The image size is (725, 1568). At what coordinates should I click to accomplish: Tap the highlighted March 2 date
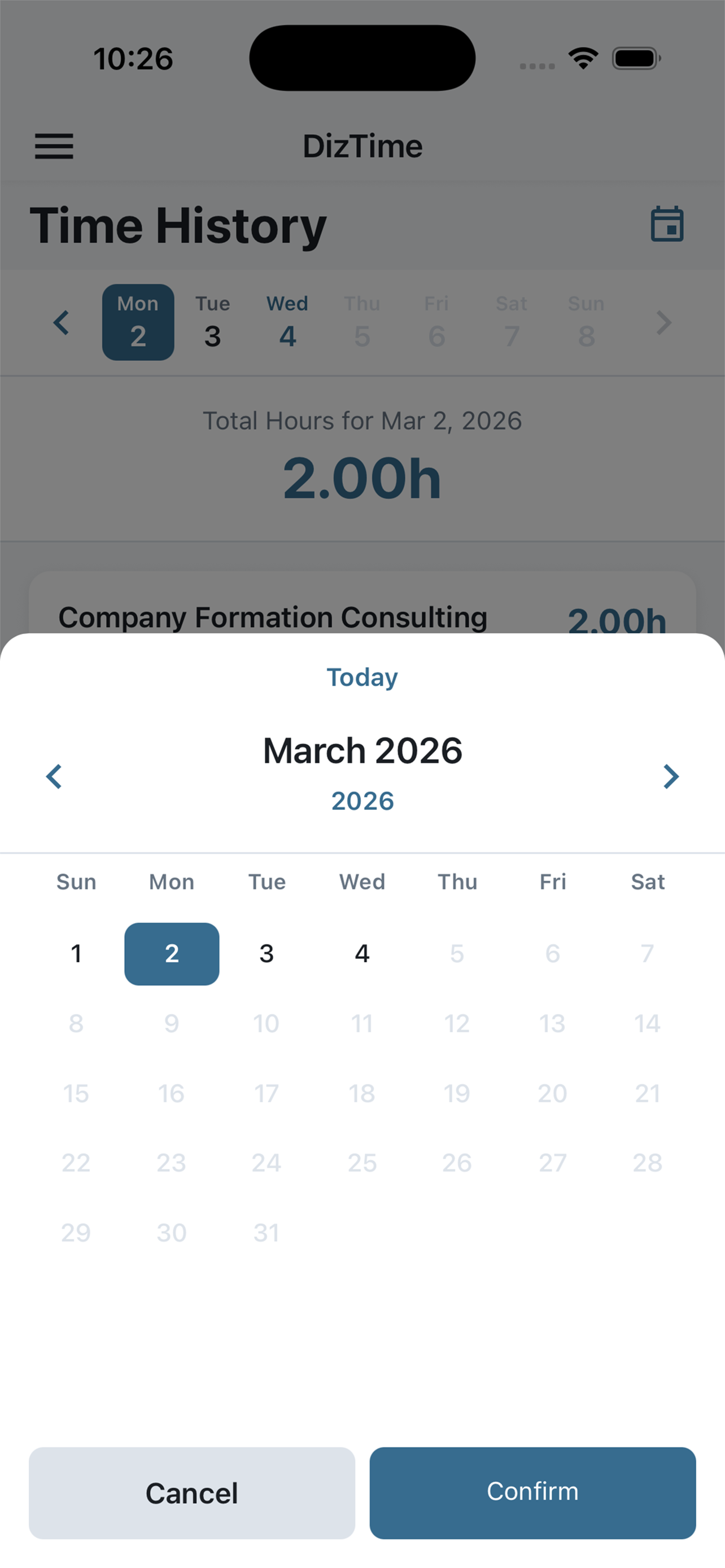172,953
